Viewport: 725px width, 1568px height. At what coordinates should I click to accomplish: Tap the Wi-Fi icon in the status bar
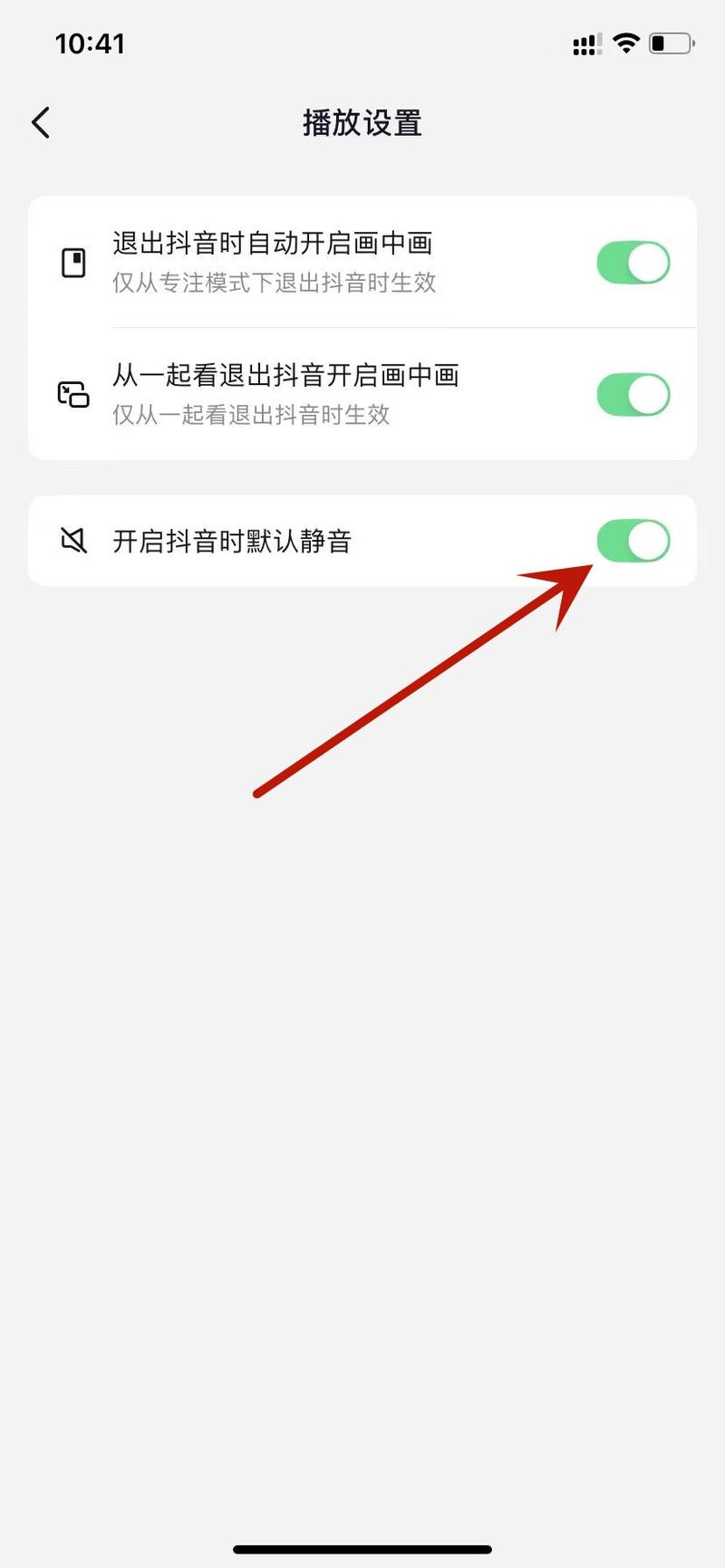625,42
